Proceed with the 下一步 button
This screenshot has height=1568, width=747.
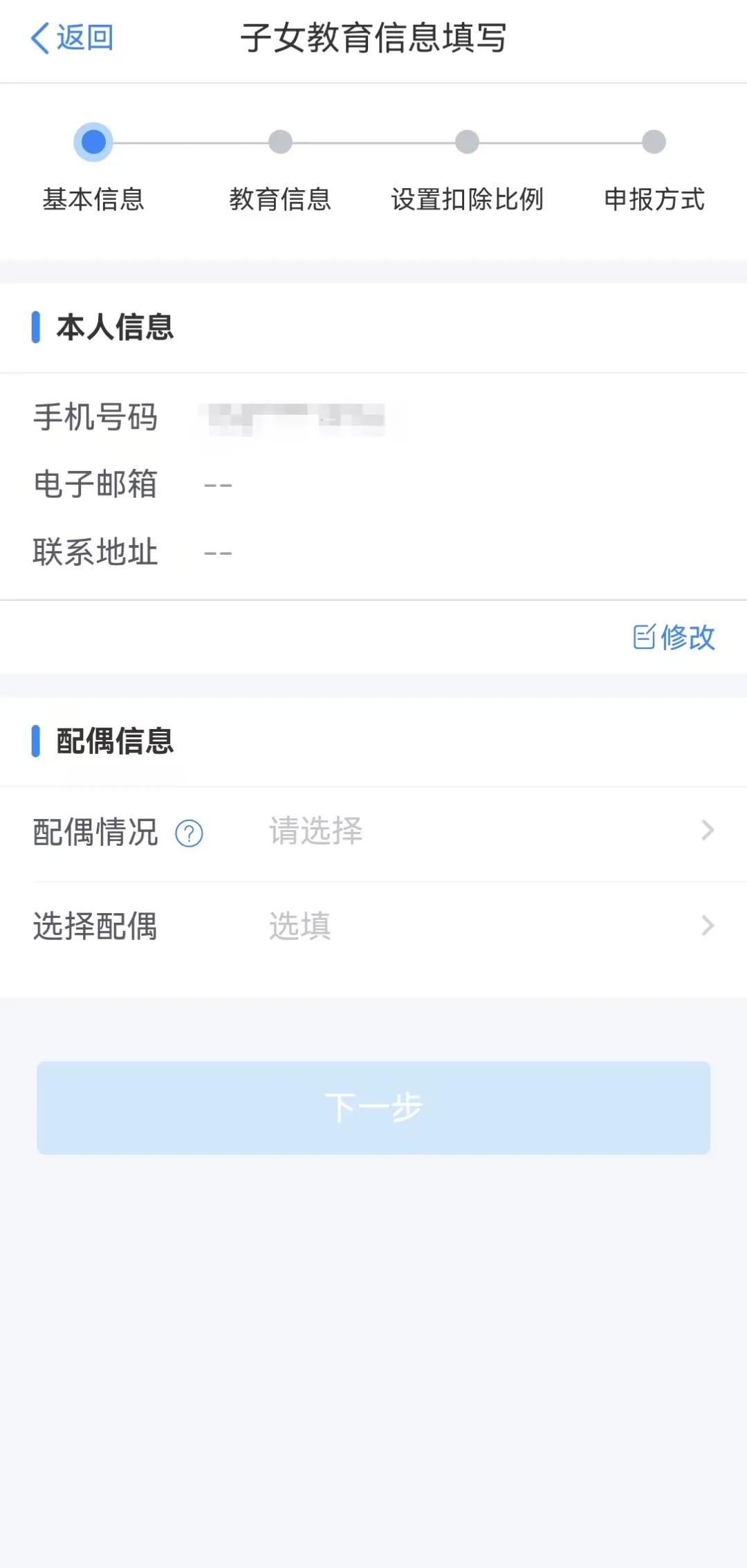click(373, 1107)
